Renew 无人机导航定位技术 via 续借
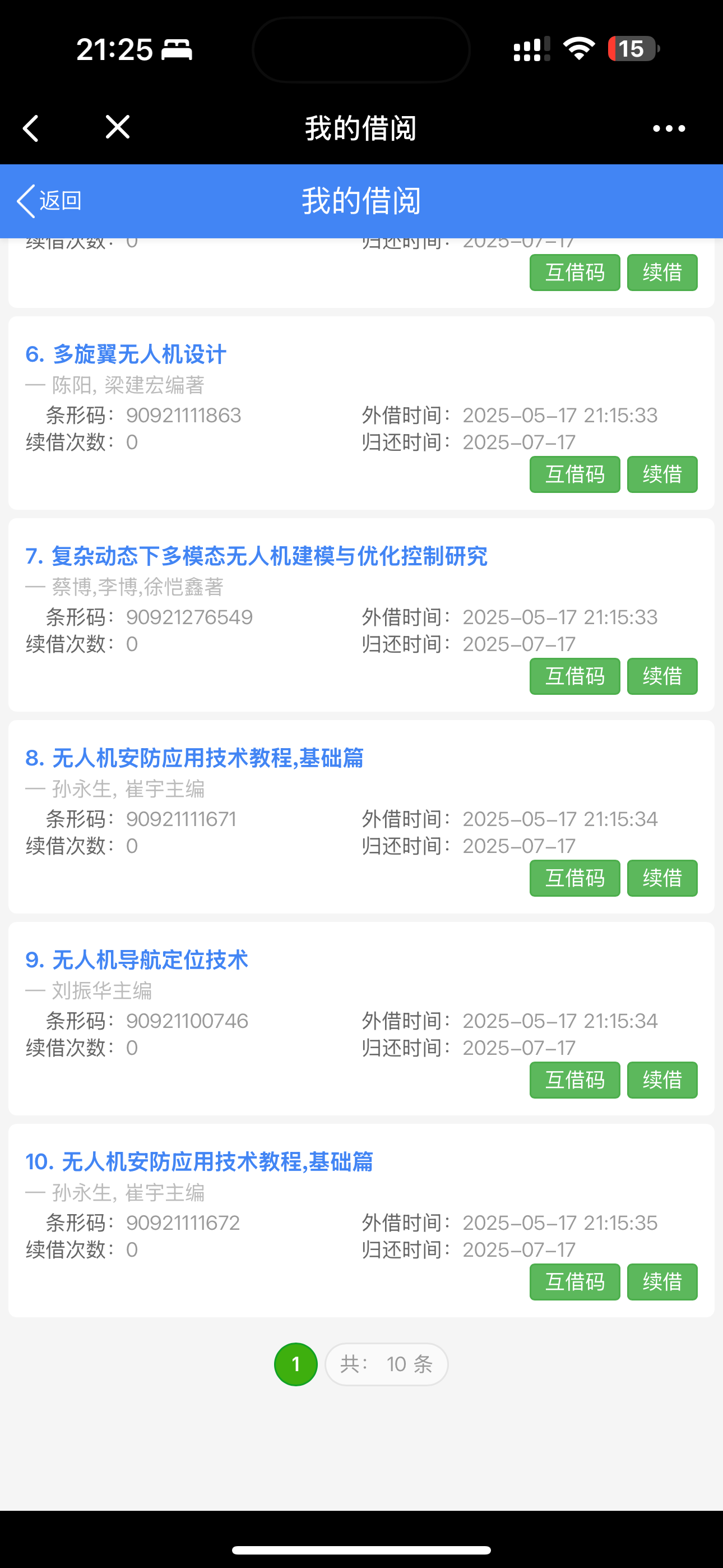Viewport: 723px width, 1568px height. click(x=661, y=1081)
